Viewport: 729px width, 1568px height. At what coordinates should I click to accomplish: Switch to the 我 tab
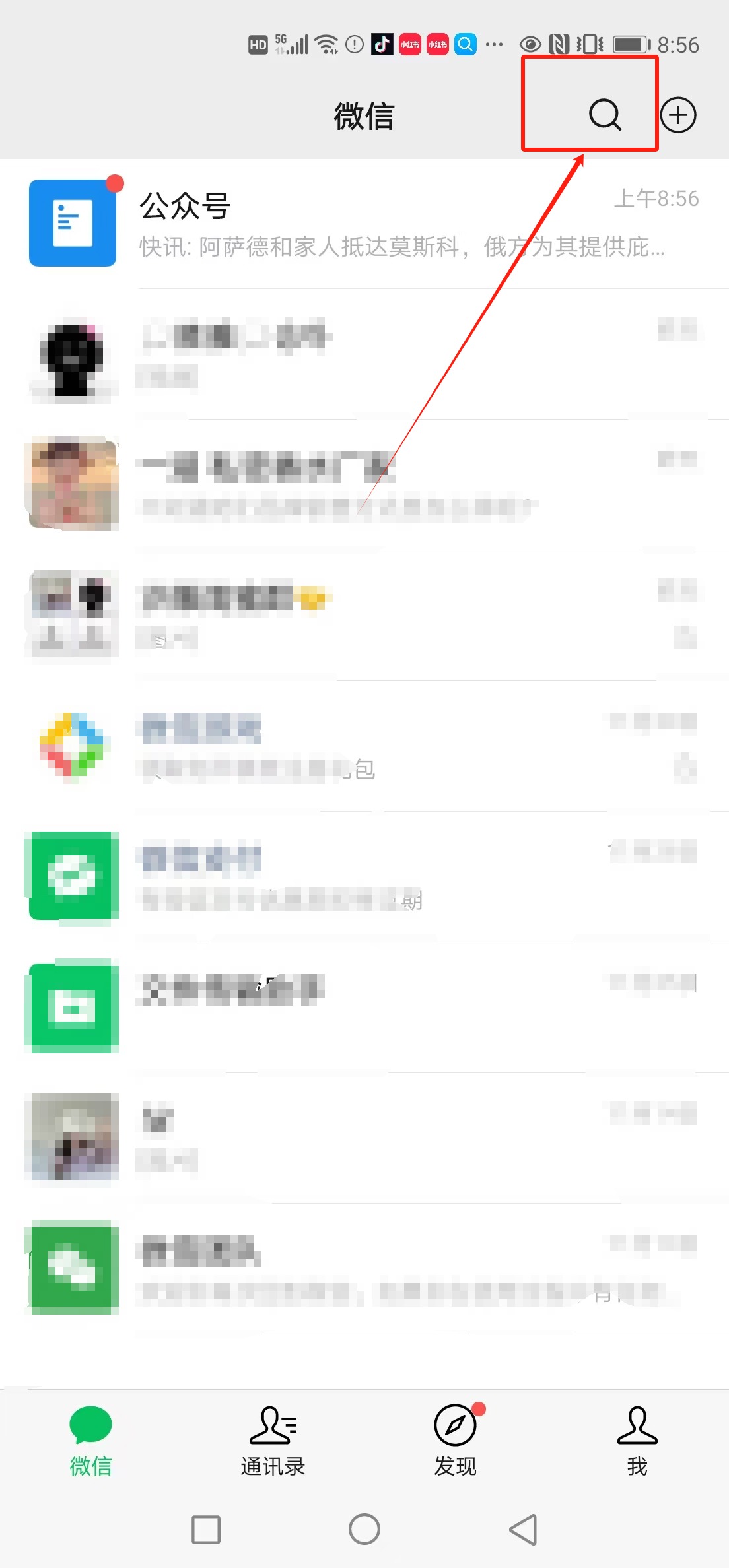pyautogui.click(x=637, y=1441)
